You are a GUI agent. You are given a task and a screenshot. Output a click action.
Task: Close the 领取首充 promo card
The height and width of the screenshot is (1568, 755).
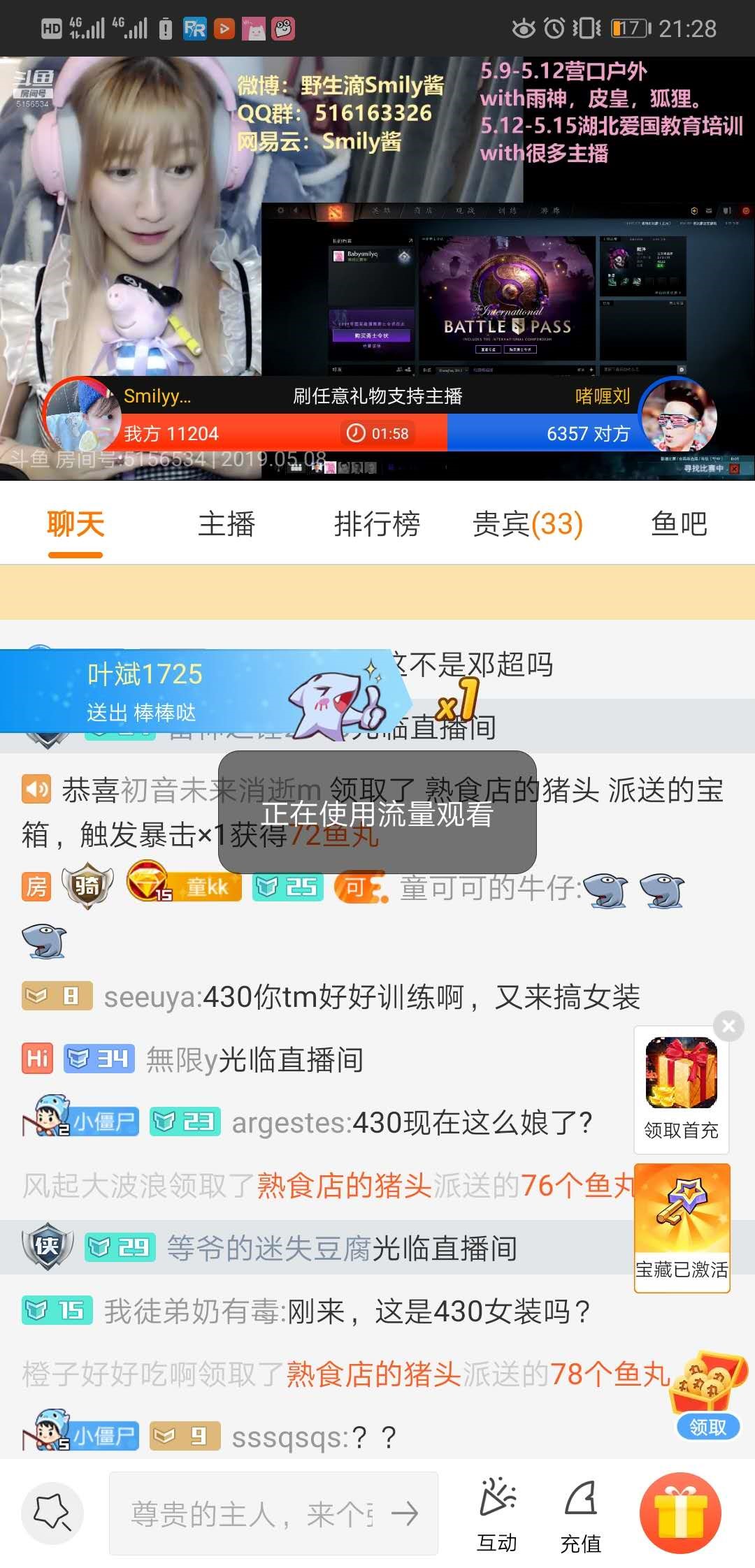[x=728, y=1026]
